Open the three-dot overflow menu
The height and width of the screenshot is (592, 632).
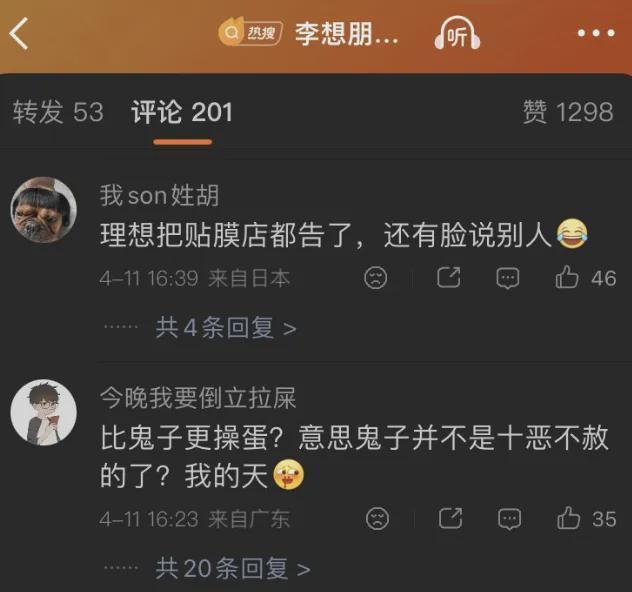coord(596,34)
